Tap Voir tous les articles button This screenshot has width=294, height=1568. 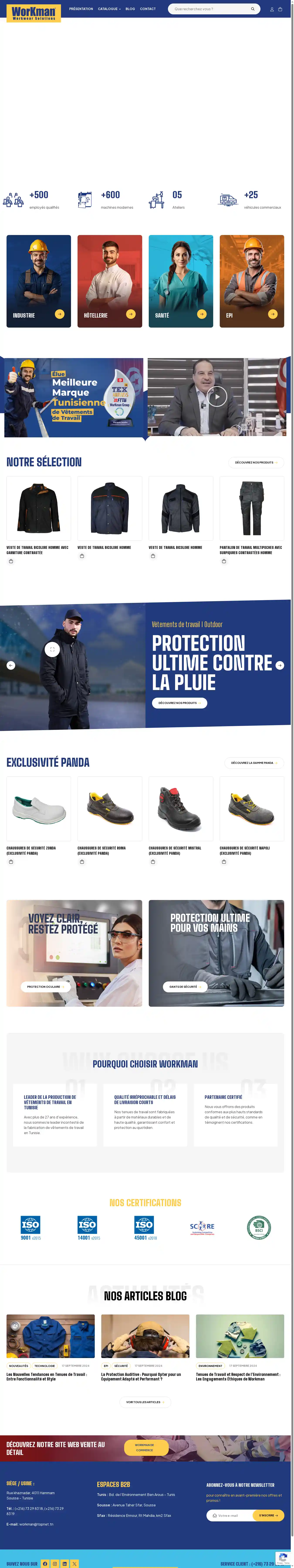tap(145, 1402)
